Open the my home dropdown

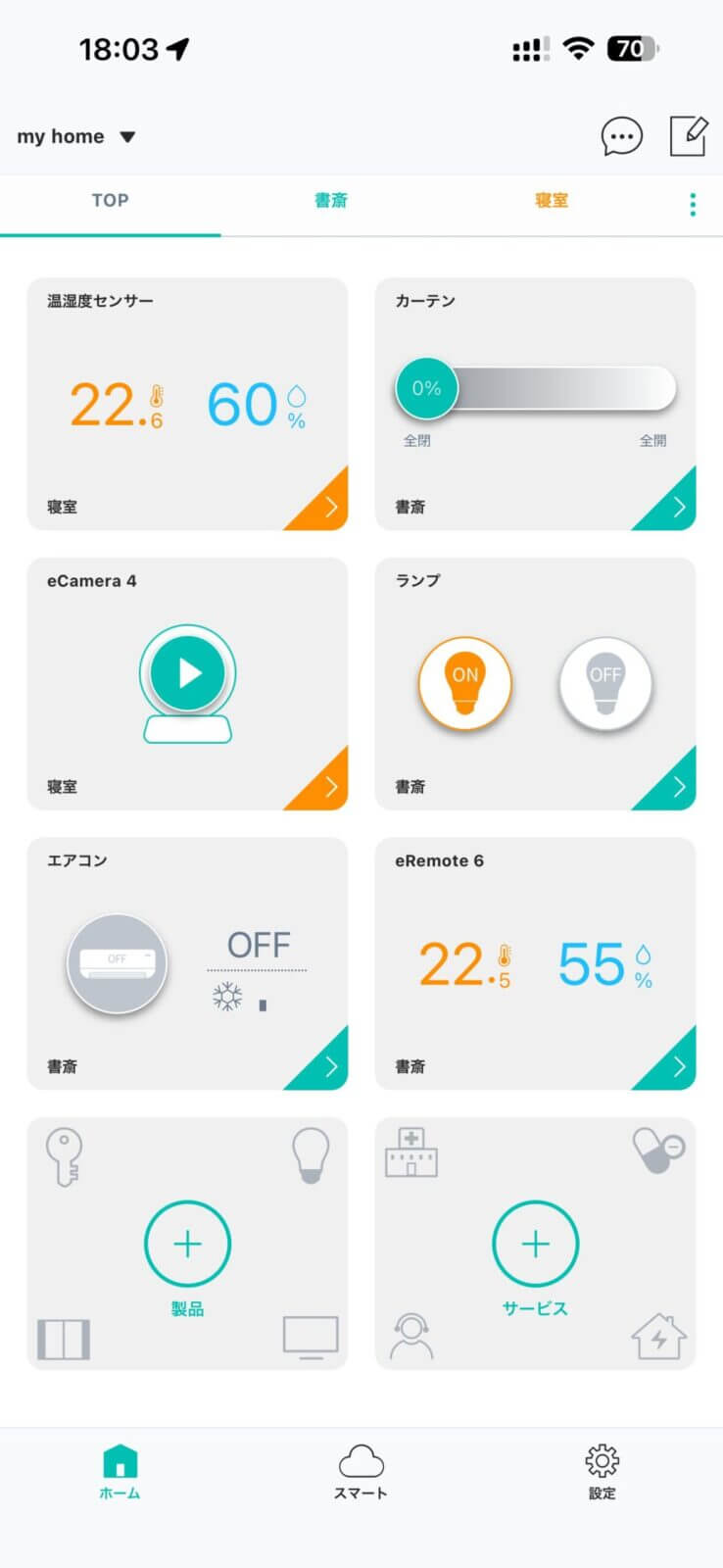pyautogui.click(x=76, y=137)
